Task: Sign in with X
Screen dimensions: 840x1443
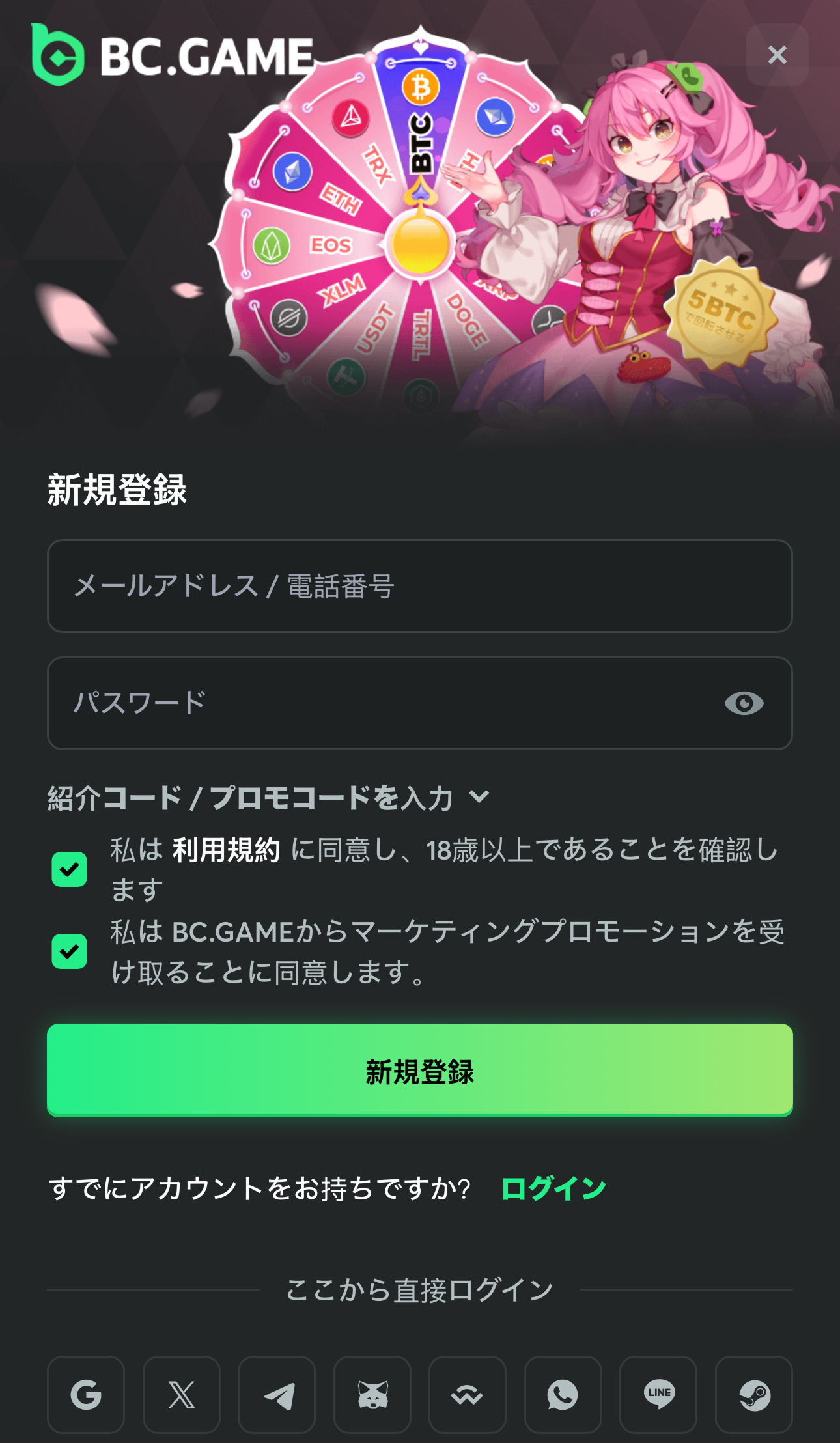Action: 182,1395
